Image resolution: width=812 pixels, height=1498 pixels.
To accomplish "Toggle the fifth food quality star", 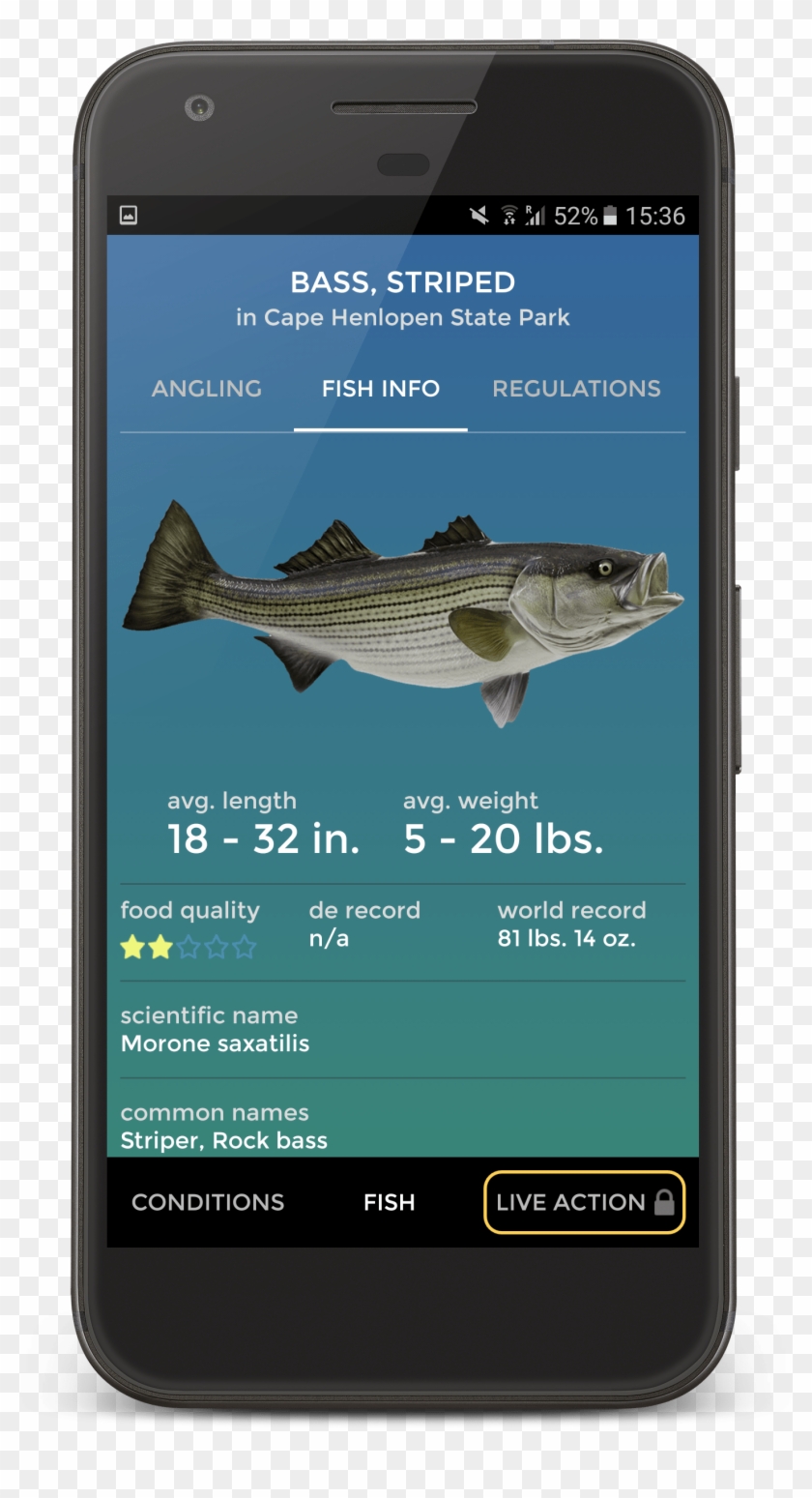I will [245, 946].
